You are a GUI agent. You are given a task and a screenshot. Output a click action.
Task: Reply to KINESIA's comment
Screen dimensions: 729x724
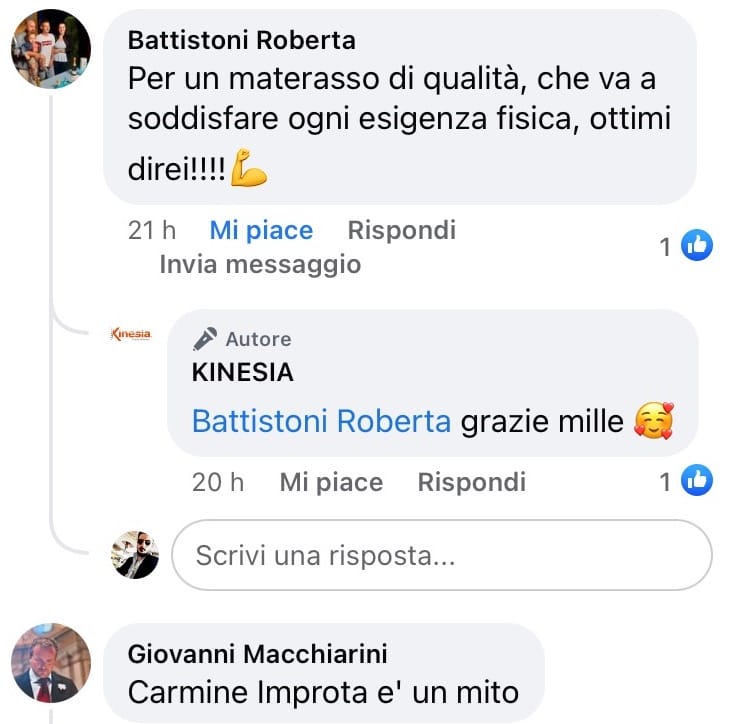click(x=471, y=483)
